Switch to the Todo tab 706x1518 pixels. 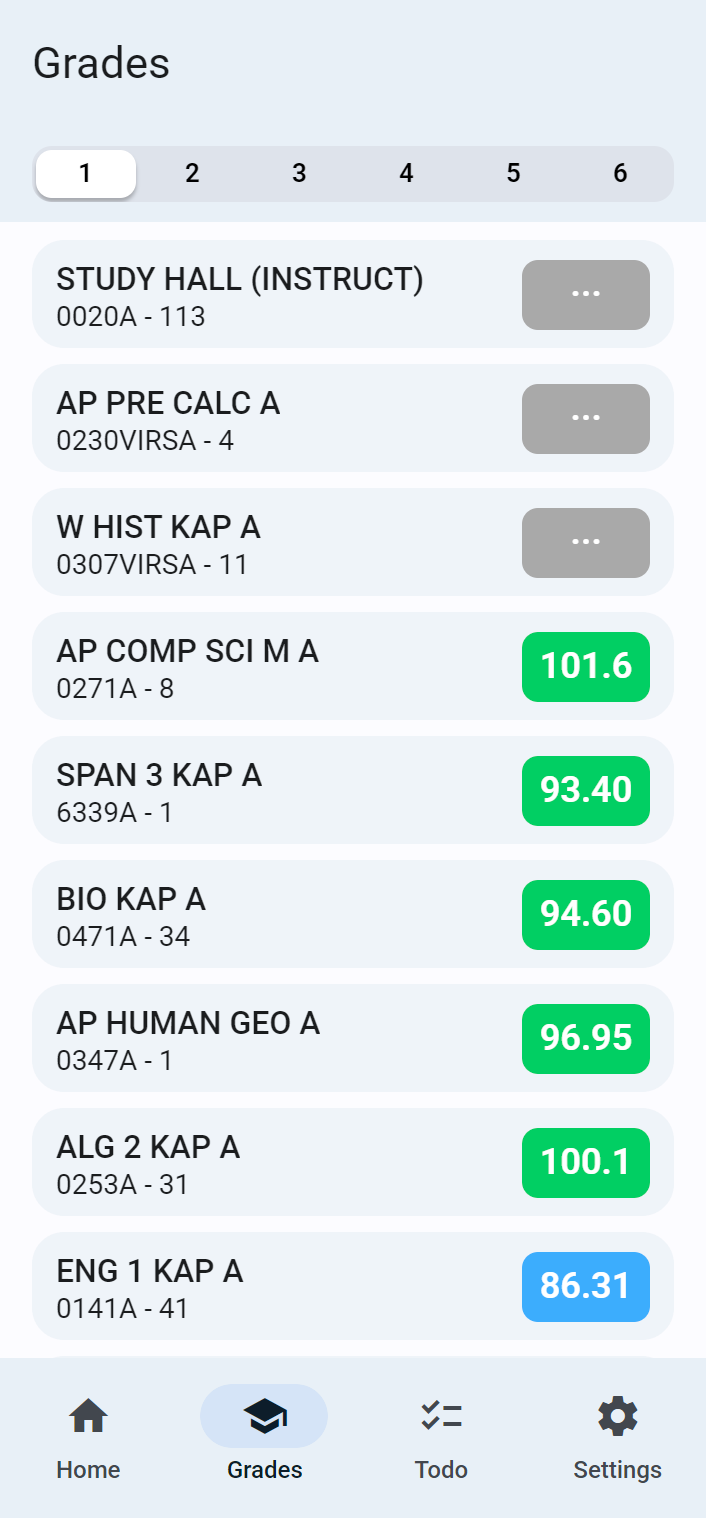pyautogui.click(x=441, y=1437)
